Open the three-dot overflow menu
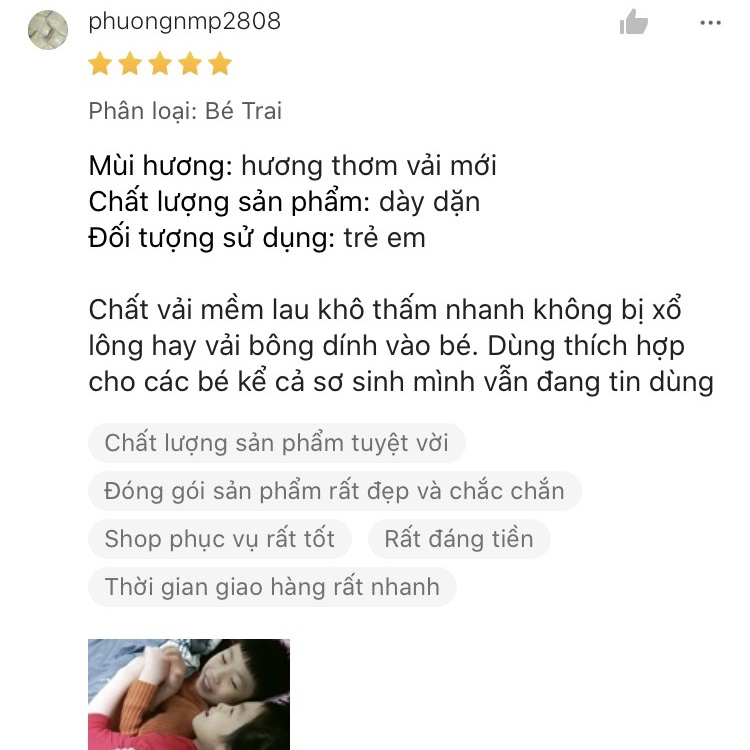The height and width of the screenshot is (750, 750). [710, 22]
